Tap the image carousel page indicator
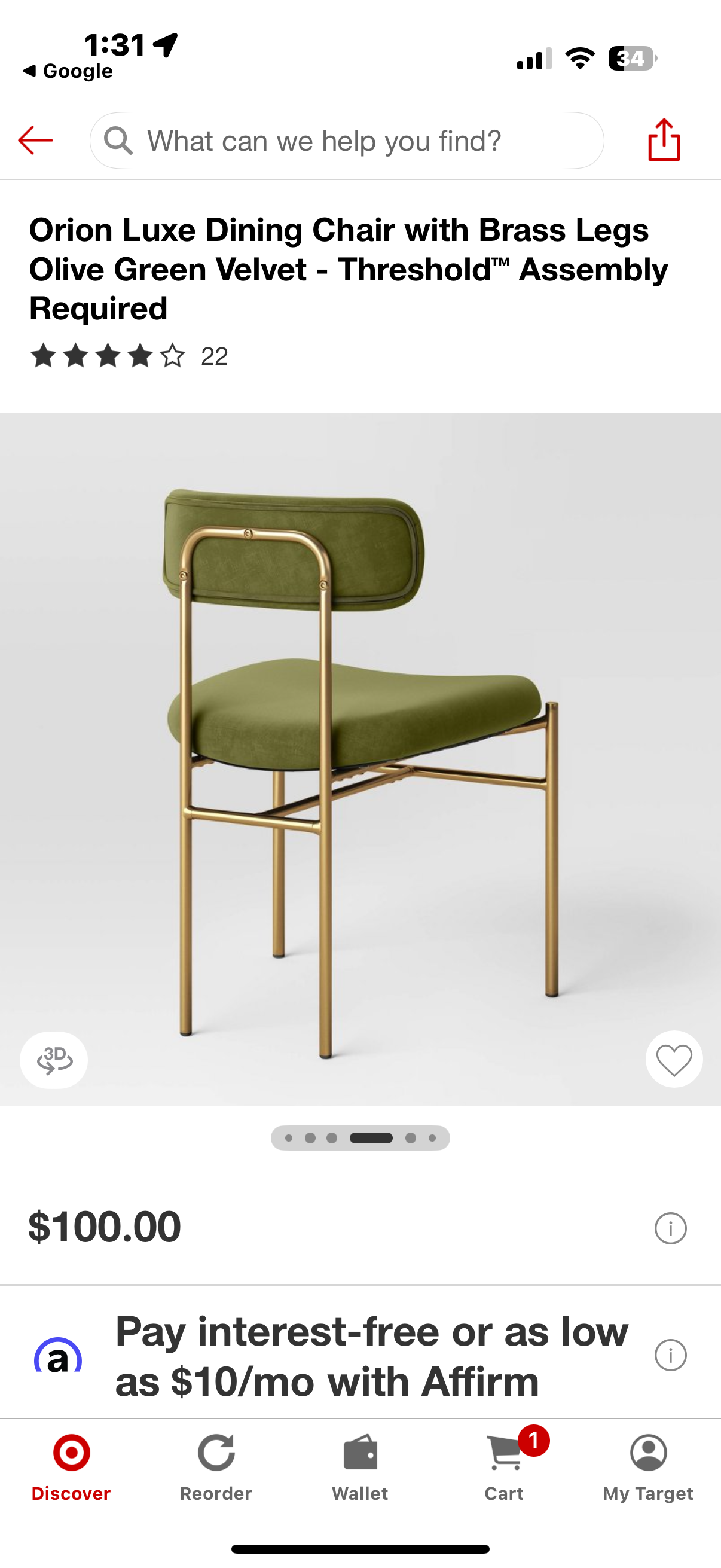 pos(360,1137)
